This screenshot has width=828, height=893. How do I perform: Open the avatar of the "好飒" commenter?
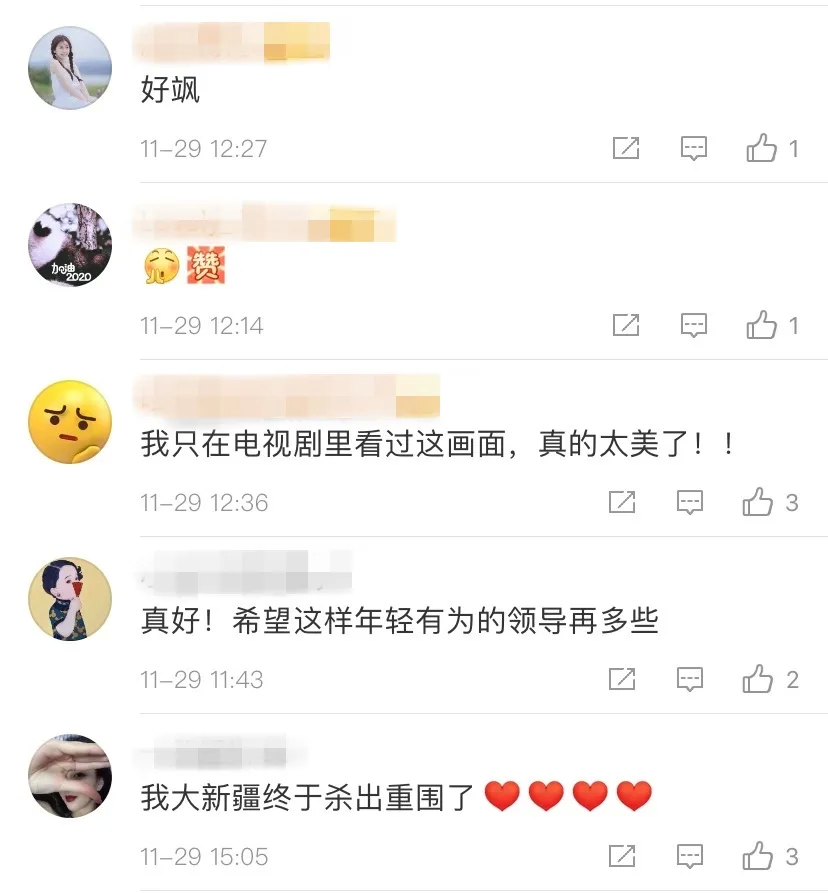click(69, 67)
